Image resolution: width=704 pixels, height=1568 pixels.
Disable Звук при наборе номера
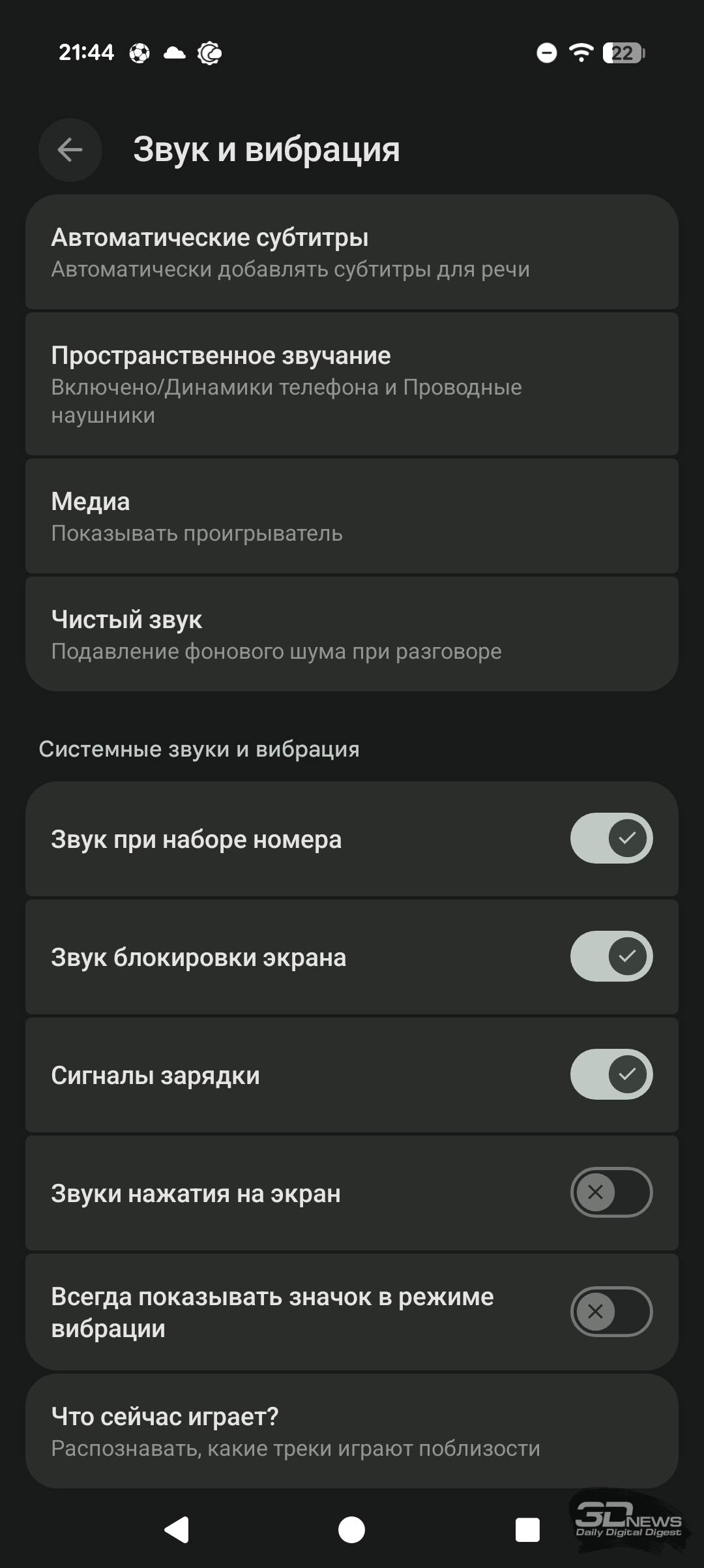tap(611, 838)
